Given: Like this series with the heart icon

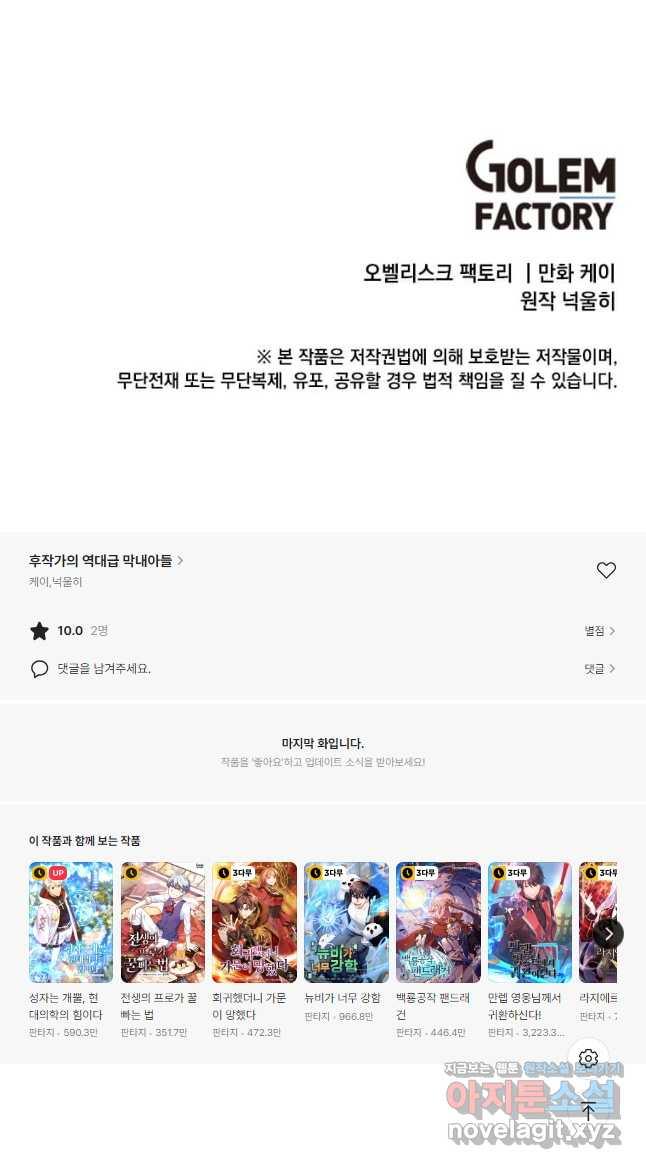Looking at the screenshot, I should point(606,570).
